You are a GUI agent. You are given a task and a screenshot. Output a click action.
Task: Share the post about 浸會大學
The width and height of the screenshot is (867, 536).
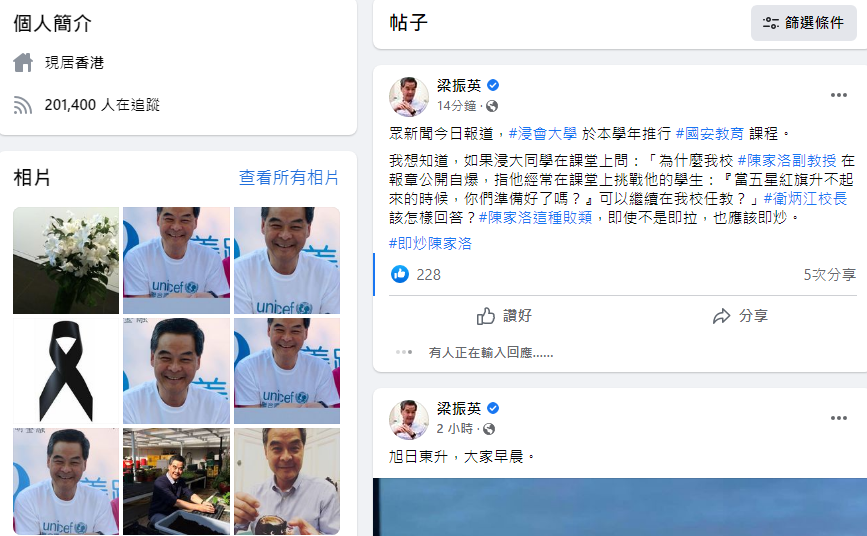[740, 316]
